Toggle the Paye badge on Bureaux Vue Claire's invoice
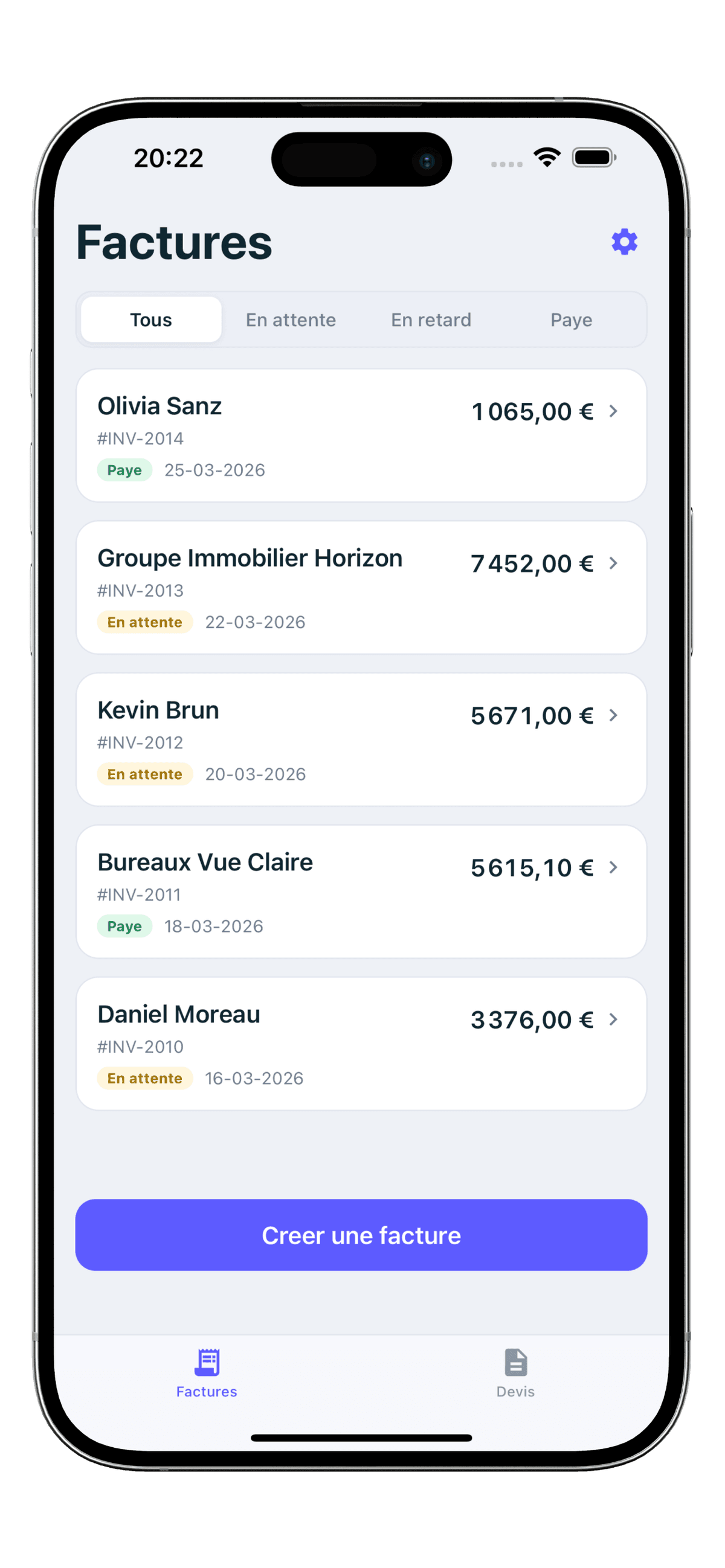The width and height of the screenshot is (725, 1568). (x=124, y=926)
